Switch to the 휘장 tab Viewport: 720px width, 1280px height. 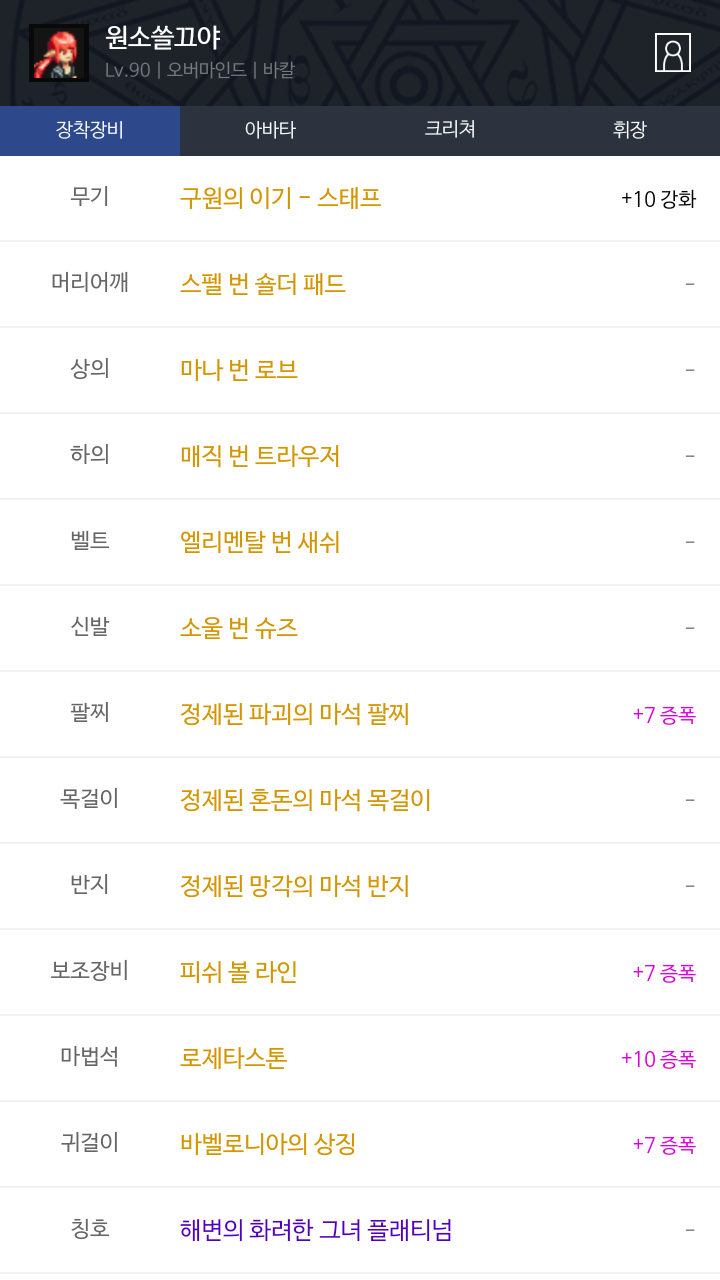[x=630, y=130]
